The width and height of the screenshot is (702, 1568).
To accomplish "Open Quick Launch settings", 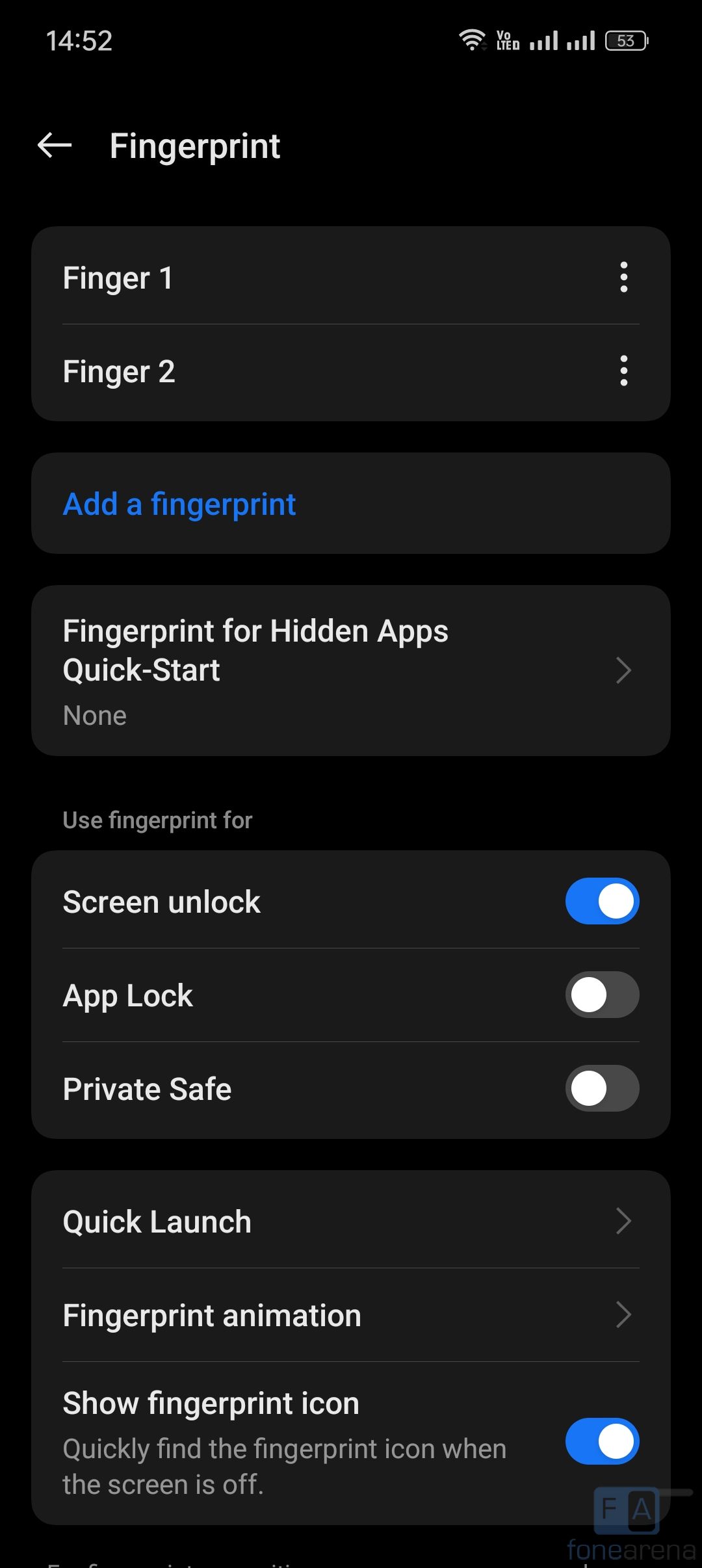I will 351,1222.
